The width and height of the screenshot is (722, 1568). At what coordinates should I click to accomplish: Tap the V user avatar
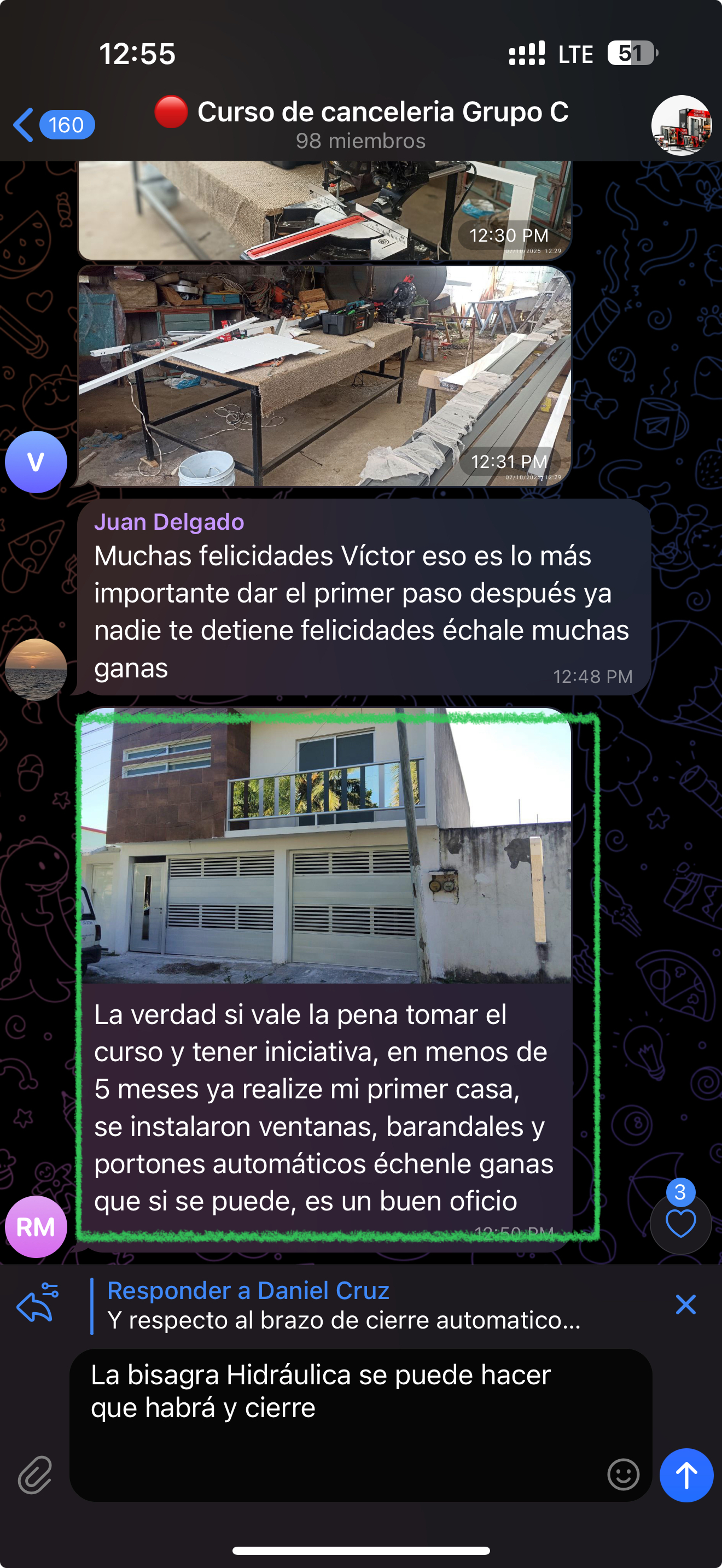[36, 461]
